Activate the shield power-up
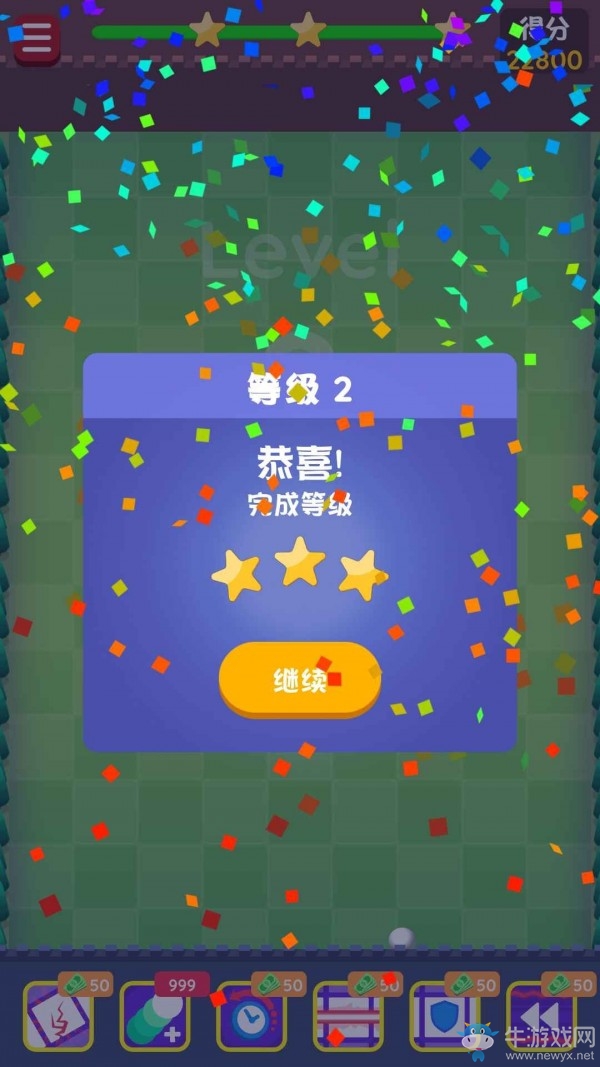 point(445,1016)
